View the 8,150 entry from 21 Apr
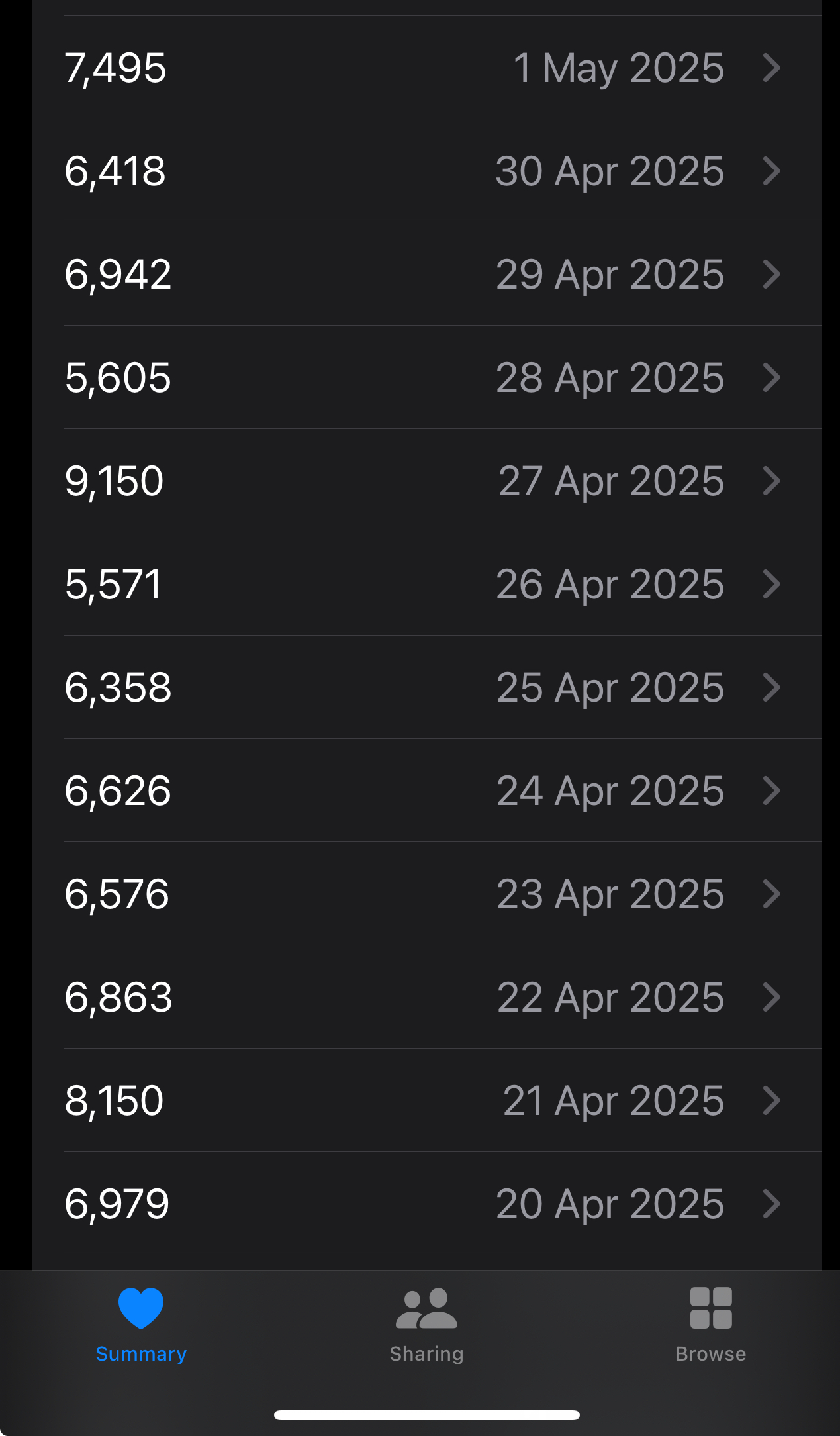Viewport: 840px width, 1436px height. pyautogui.click(x=427, y=1100)
